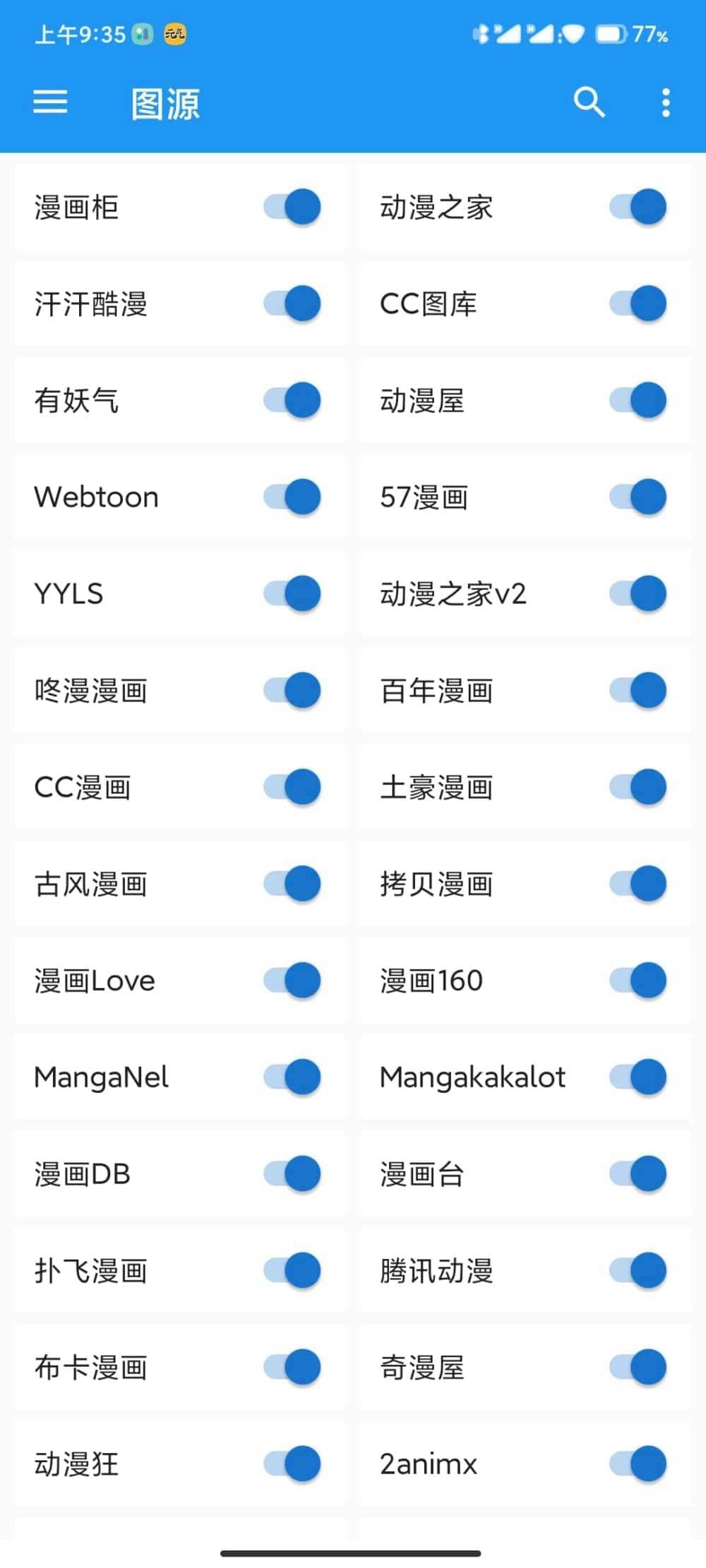Disable YYLS source toggle
Viewport: 706px width, 1568px height.
292,593
